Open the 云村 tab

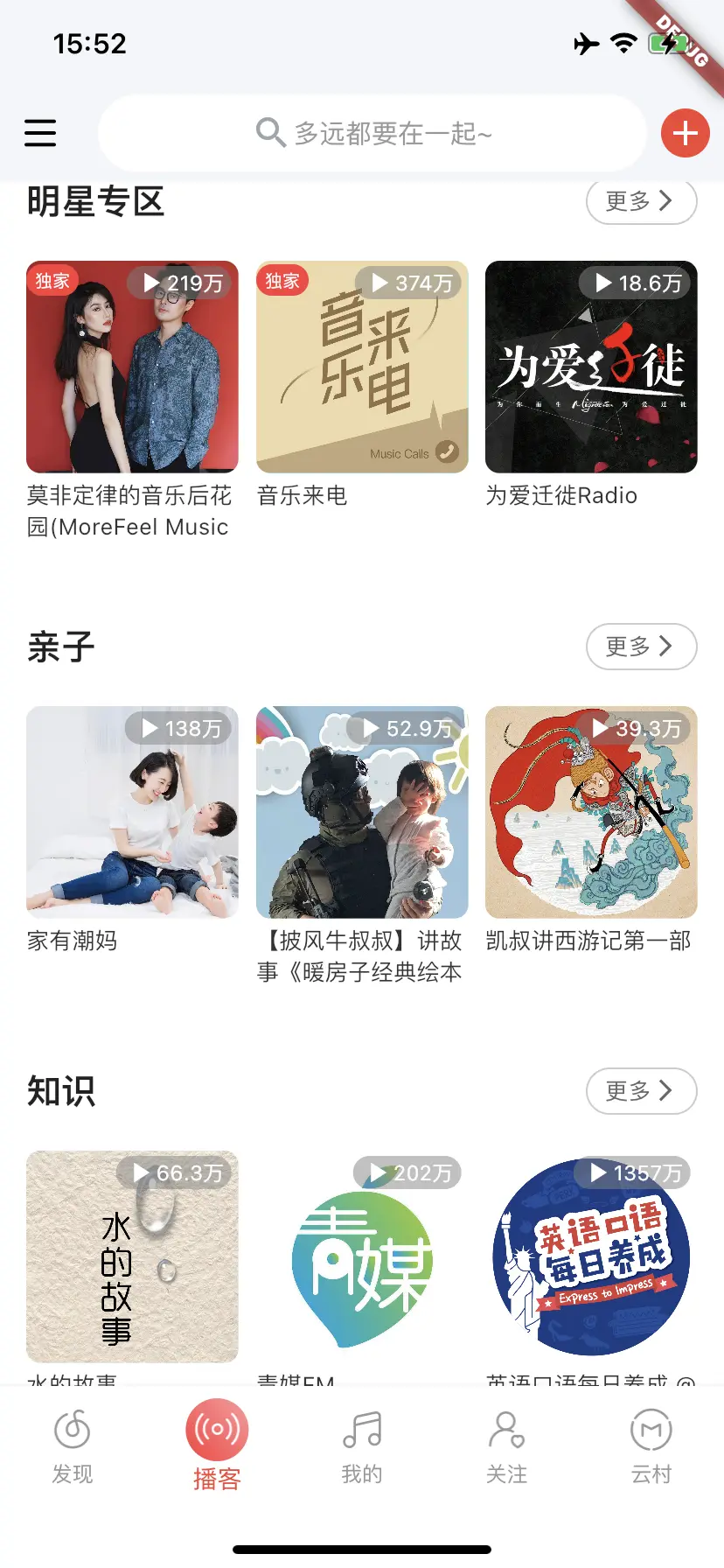651,1446
